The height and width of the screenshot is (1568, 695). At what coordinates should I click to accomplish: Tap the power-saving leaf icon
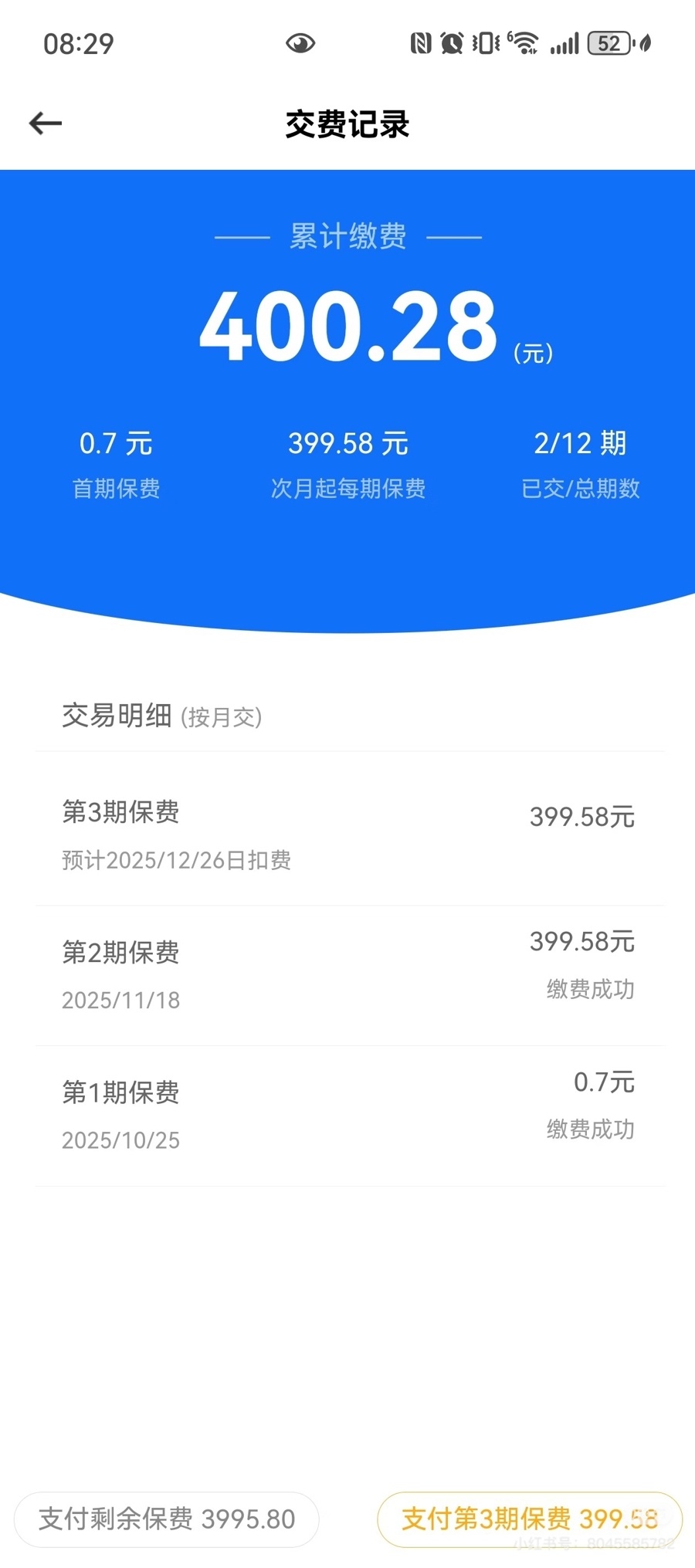[x=646, y=42]
